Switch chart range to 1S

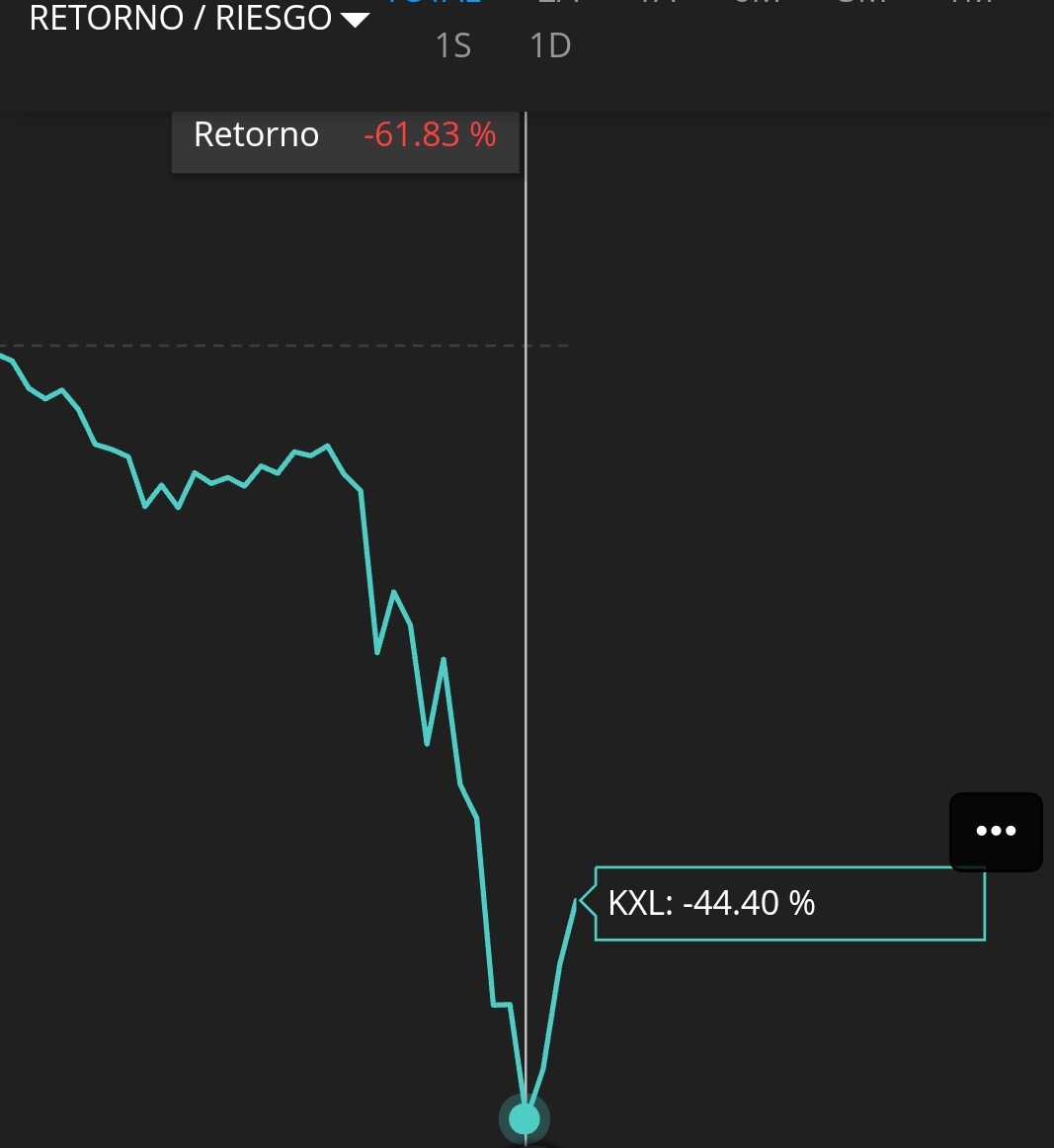pos(453,46)
